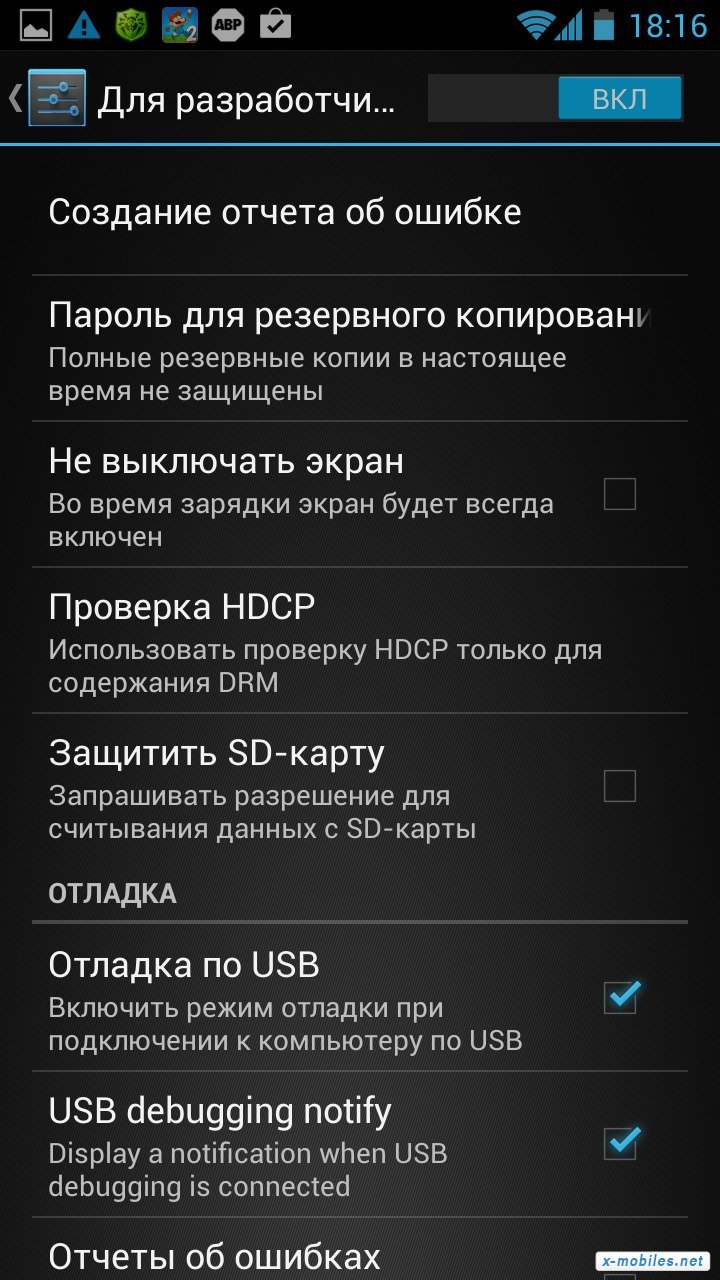Viewport: 720px width, 1280px height.
Task: Open Пароль для резервного копирования
Action: pos(360,349)
